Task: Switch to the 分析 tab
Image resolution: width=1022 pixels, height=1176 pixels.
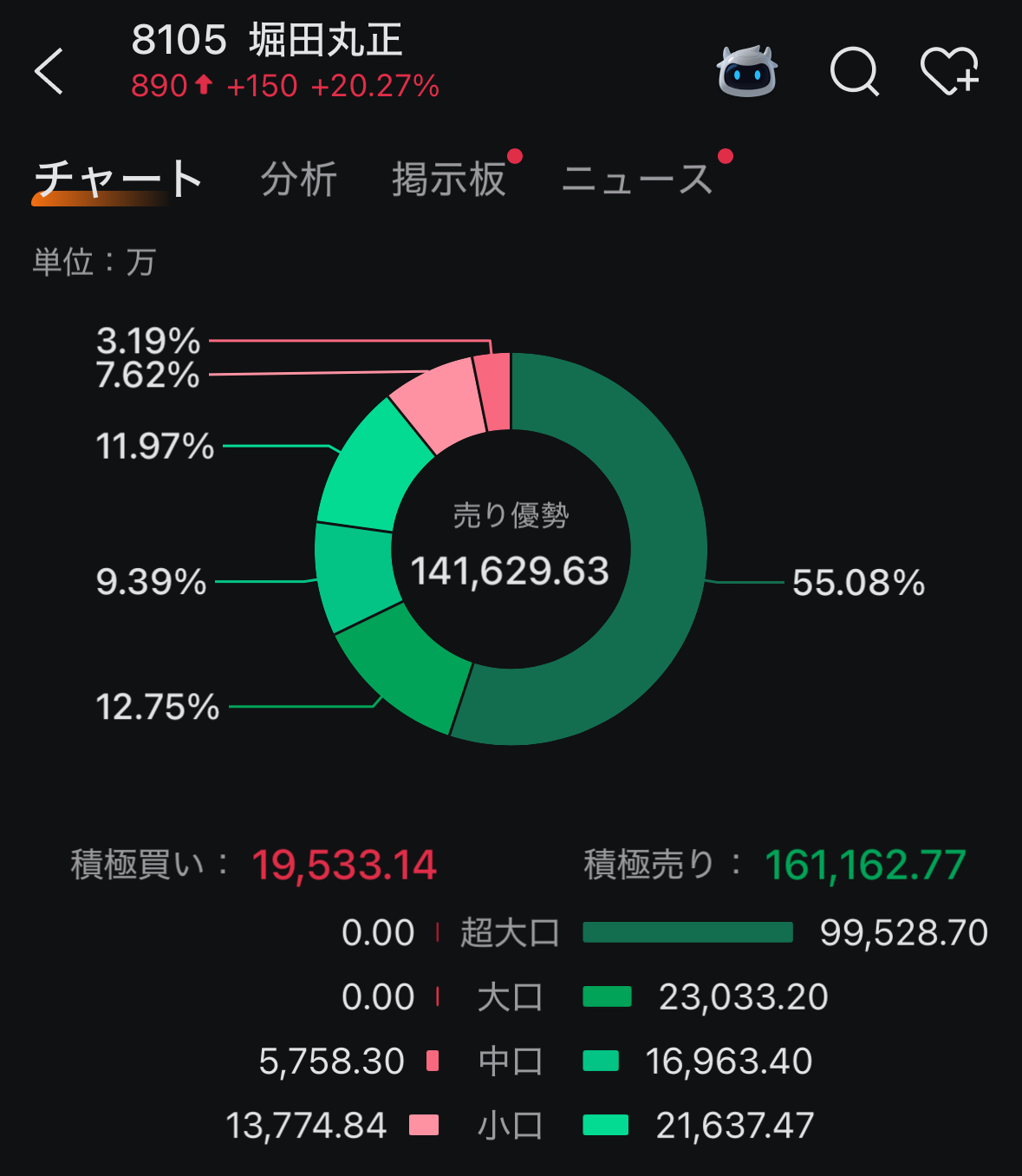Action: pos(298,180)
